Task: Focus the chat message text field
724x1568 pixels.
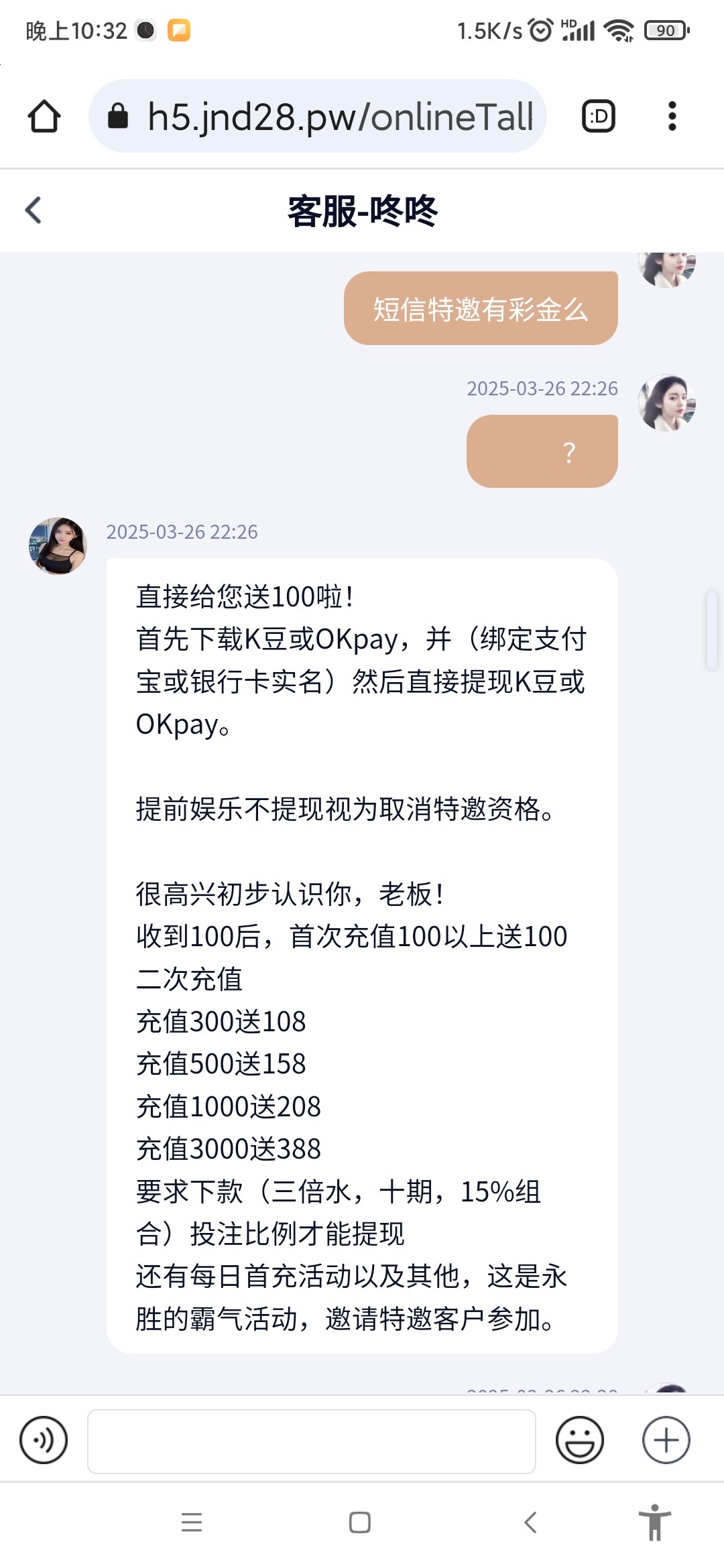Action: tap(312, 1441)
